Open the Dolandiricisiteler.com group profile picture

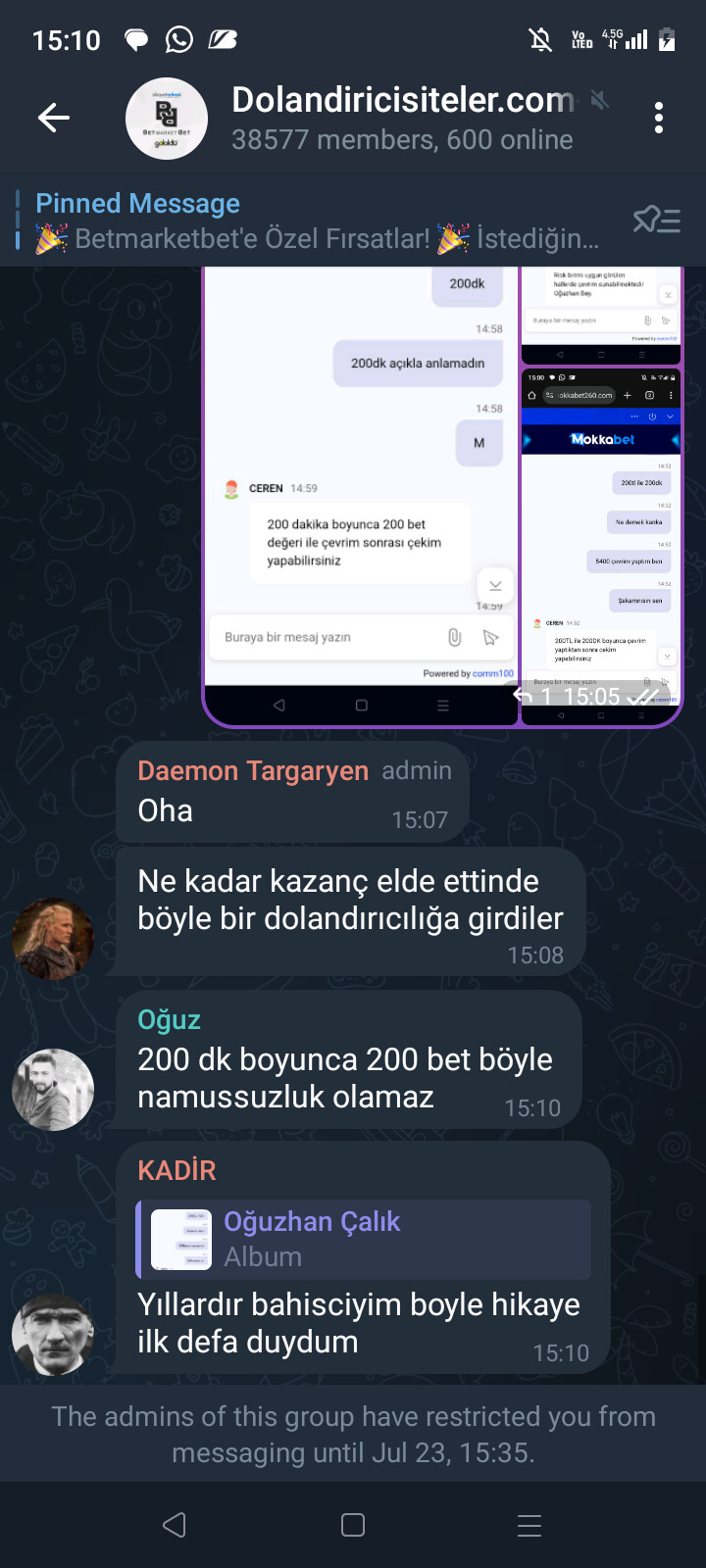[167, 119]
